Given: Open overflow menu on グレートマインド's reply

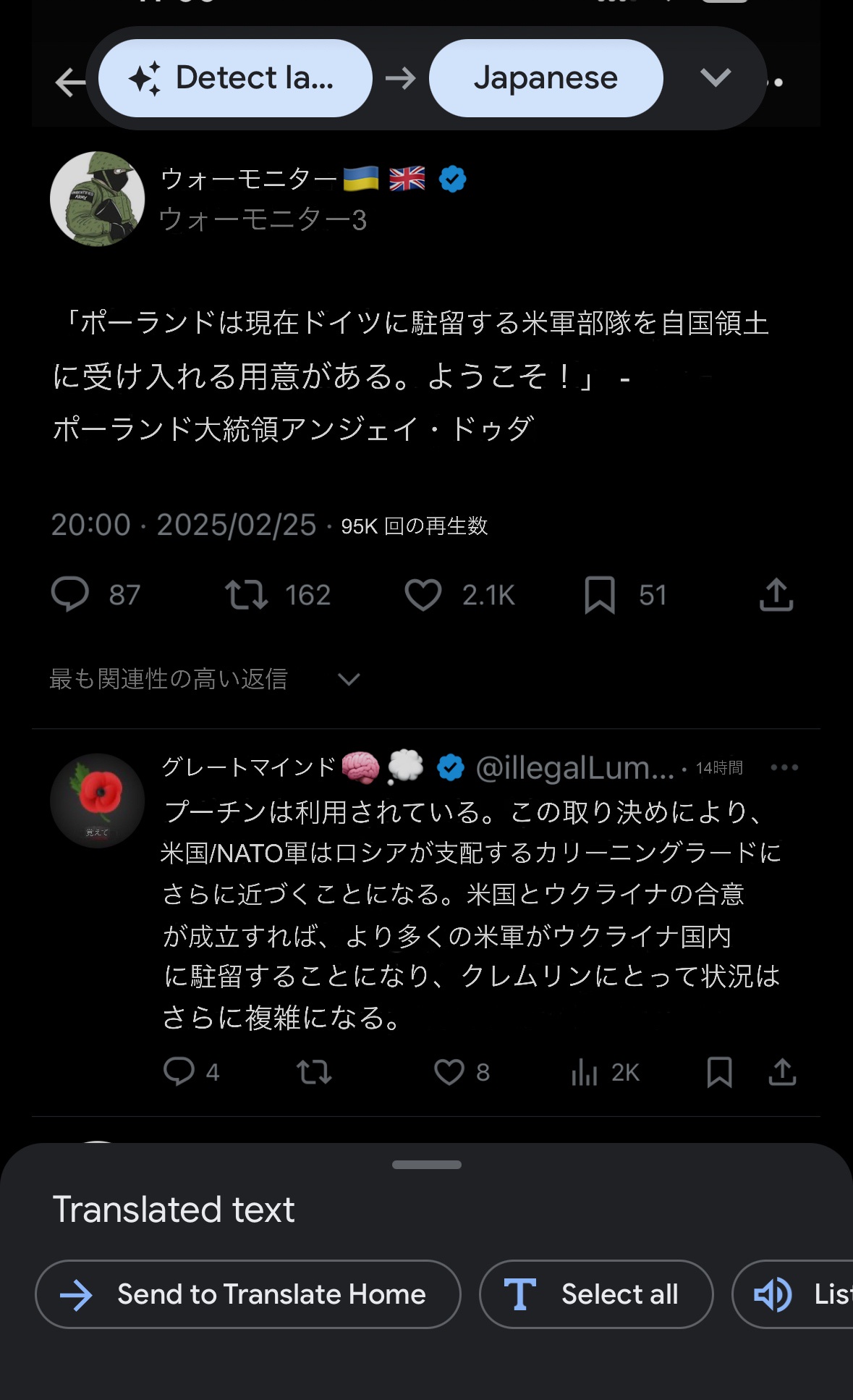Looking at the screenshot, I should pos(784,767).
